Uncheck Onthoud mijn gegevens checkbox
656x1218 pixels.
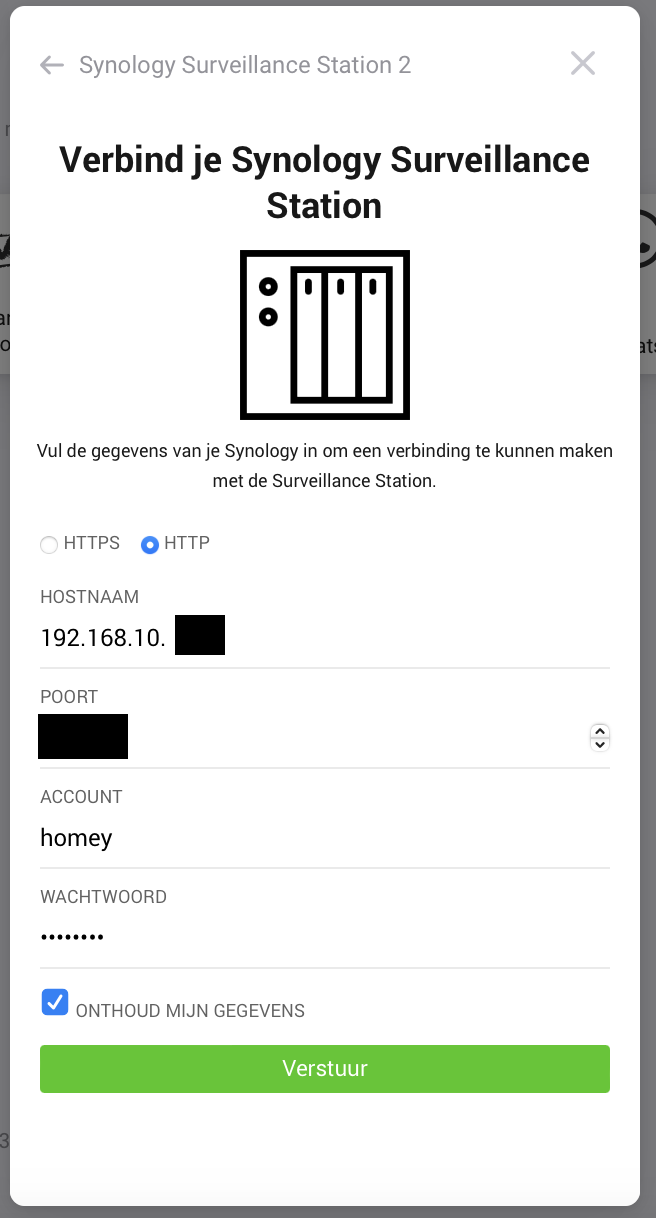click(x=55, y=1002)
